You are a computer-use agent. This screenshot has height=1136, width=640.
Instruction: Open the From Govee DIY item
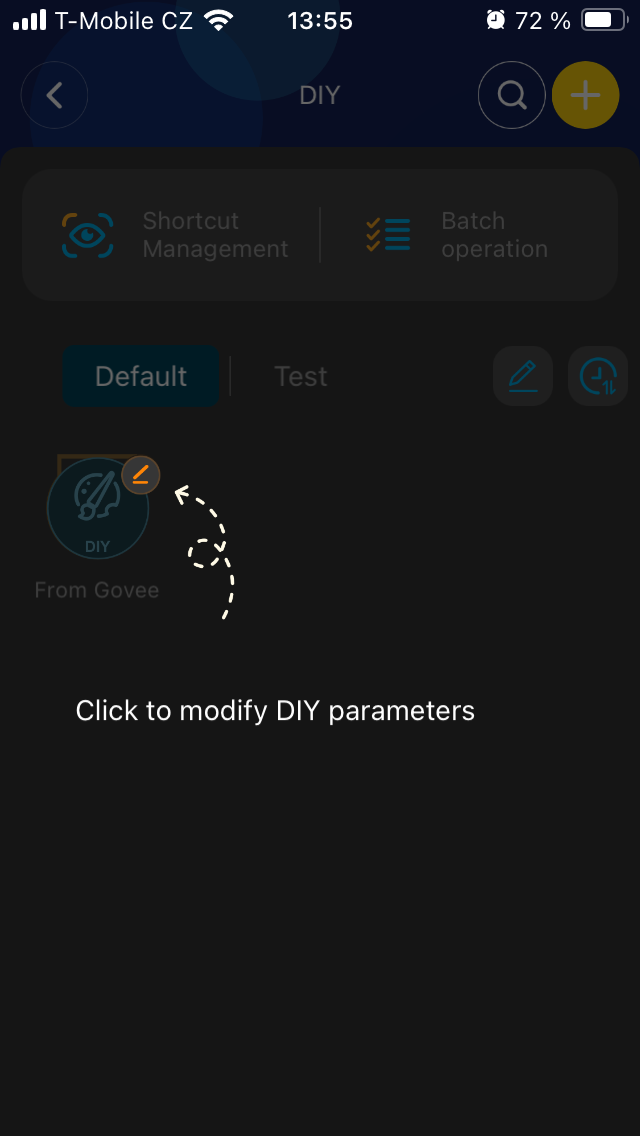[97, 510]
